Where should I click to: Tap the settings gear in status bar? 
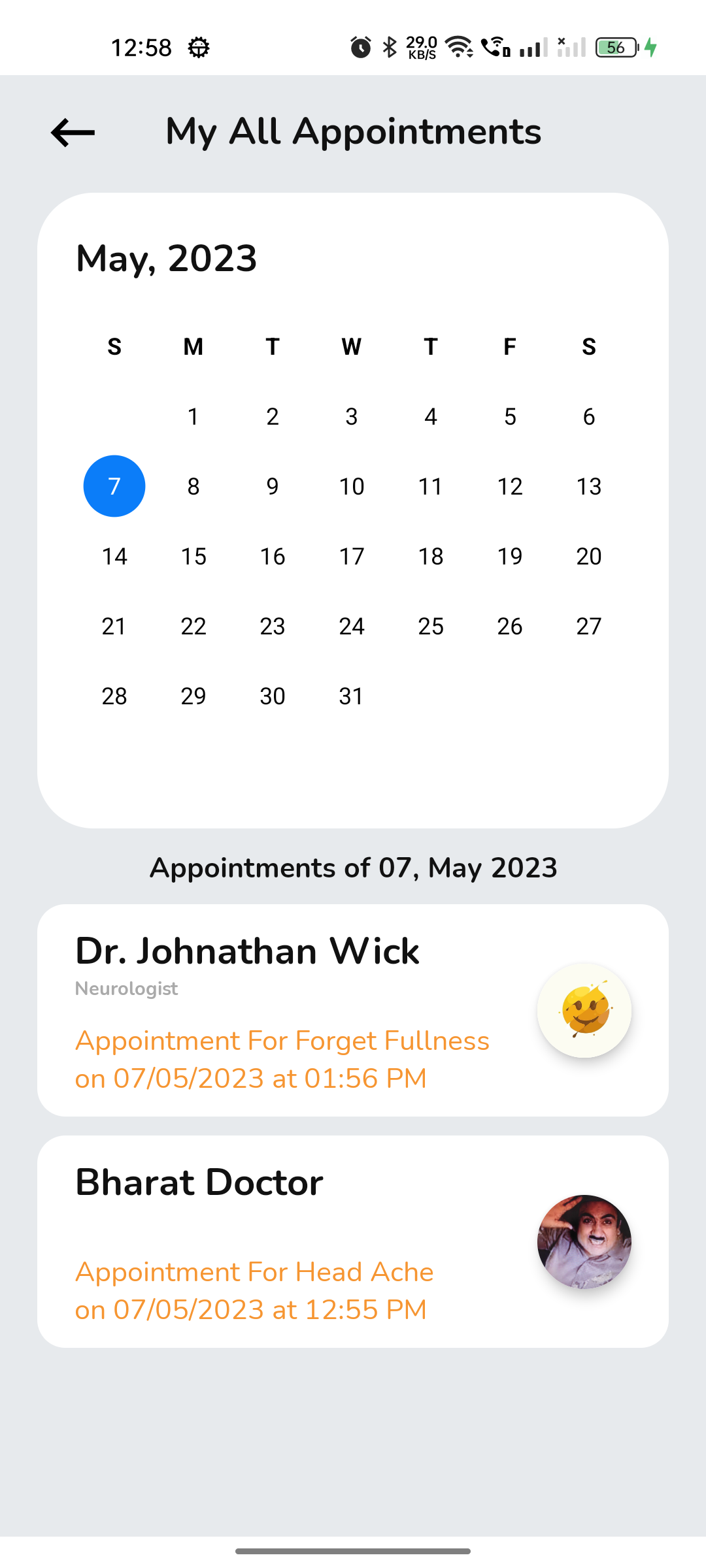[198, 46]
